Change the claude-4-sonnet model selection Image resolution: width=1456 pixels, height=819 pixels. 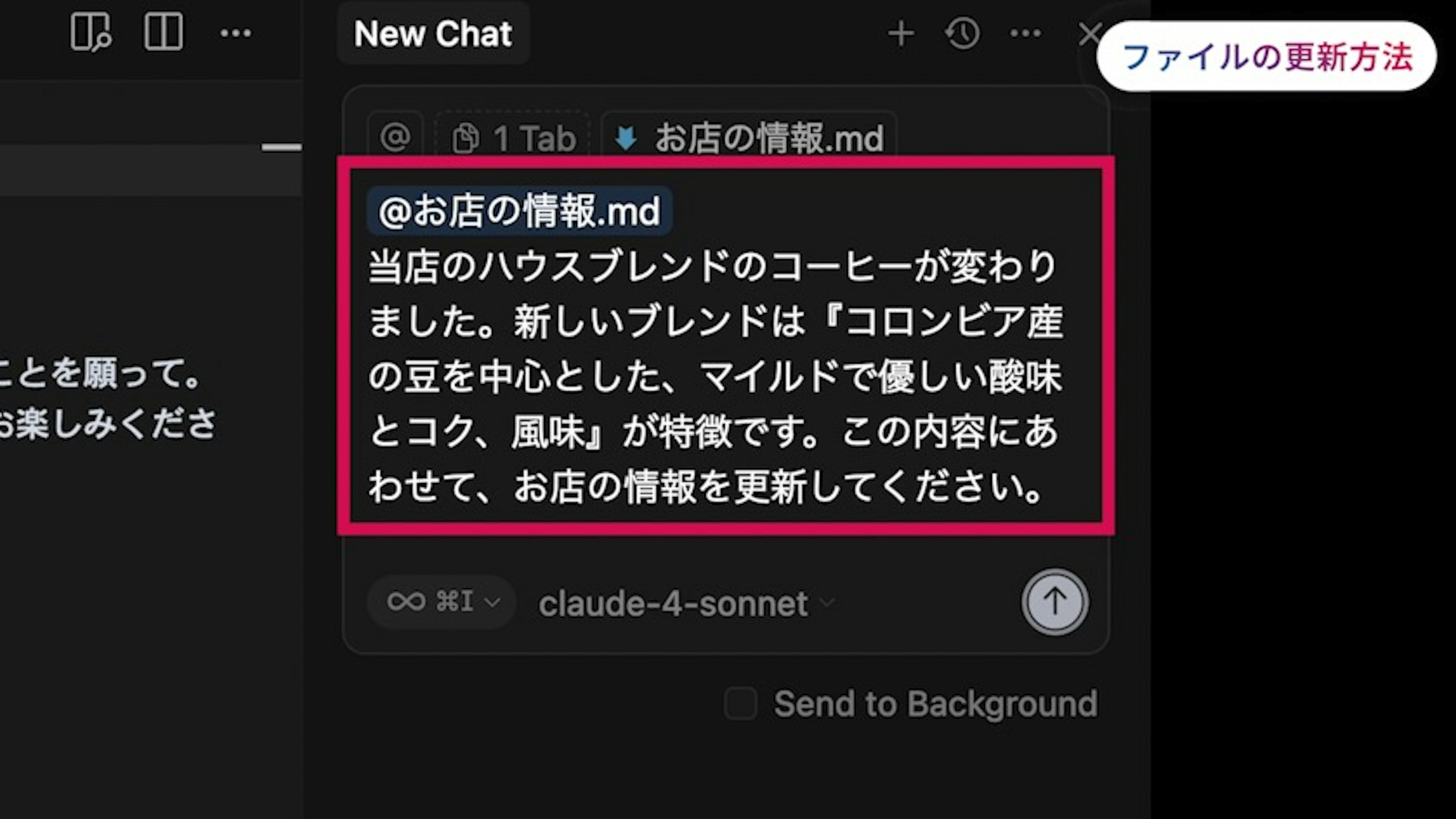point(686,603)
